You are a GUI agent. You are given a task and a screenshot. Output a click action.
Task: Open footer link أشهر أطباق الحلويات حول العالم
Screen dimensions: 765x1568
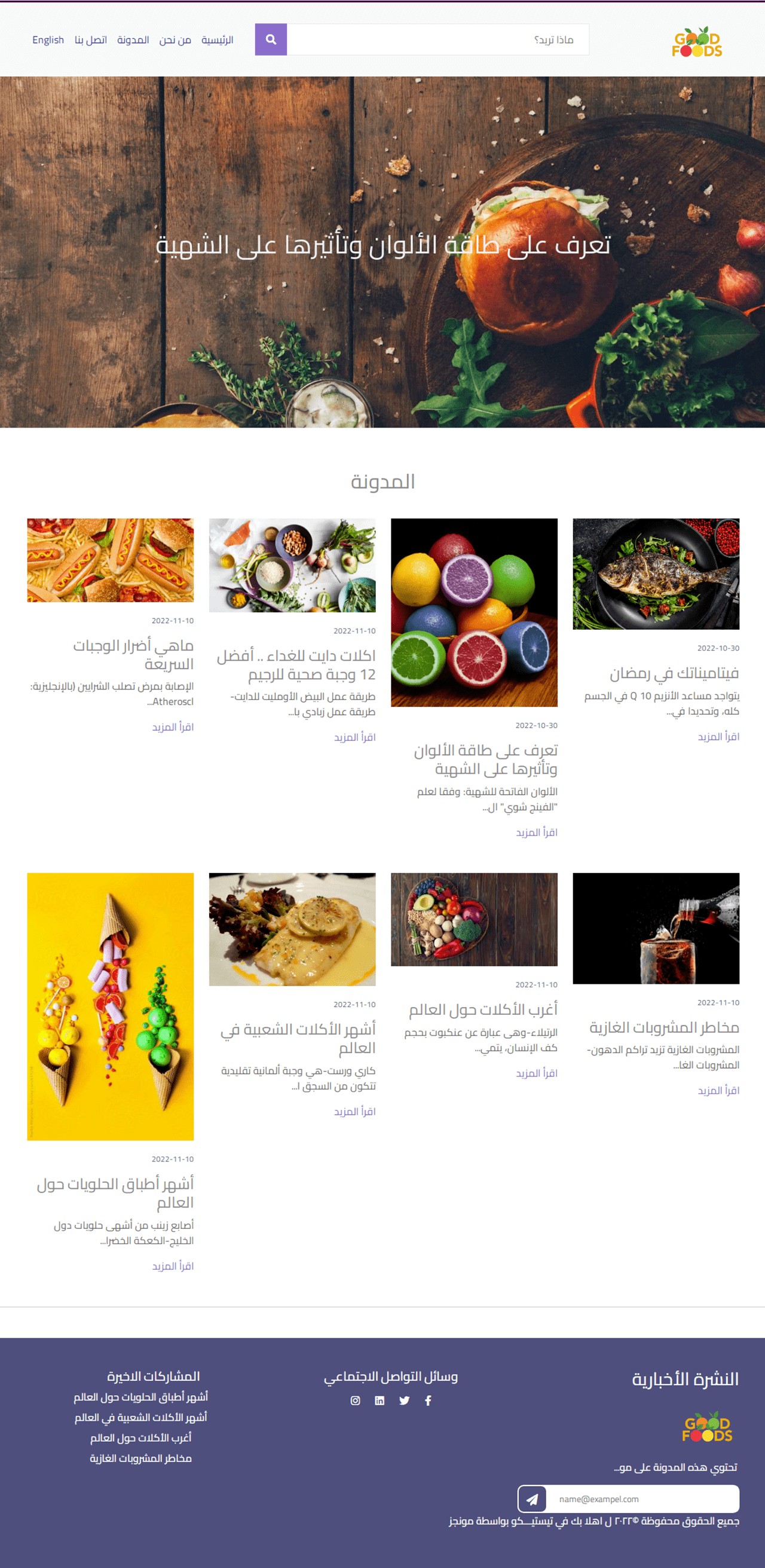click(140, 1397)
